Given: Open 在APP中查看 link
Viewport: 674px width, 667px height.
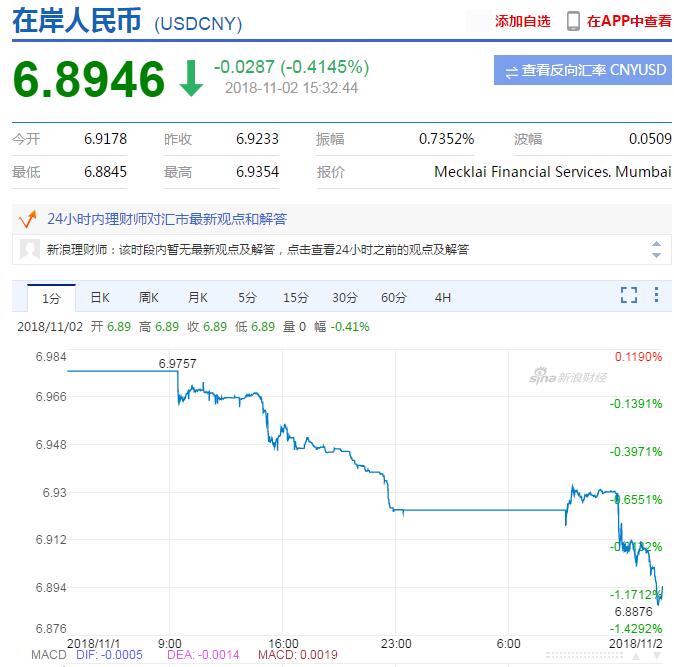Looking at the screenshot, I should click(619, 21).
